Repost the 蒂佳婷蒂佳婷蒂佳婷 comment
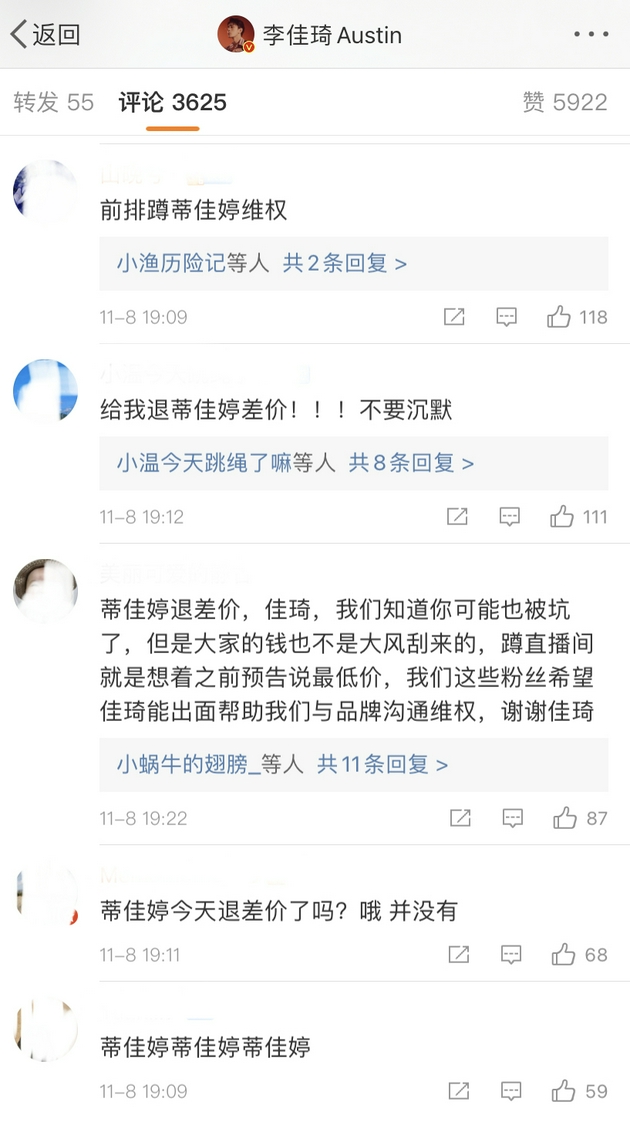The width and height of the screenshot is (630, 1122). [459, 1091]
